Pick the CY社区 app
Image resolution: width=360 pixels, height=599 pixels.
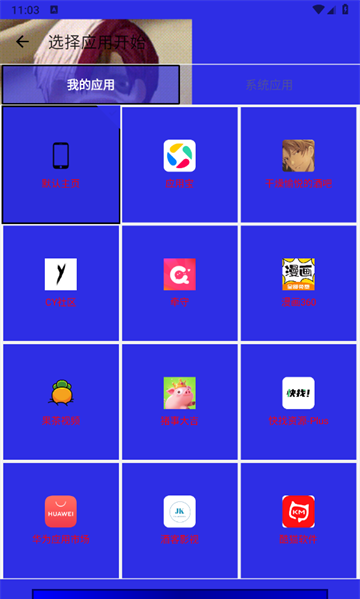click(61, 283)
